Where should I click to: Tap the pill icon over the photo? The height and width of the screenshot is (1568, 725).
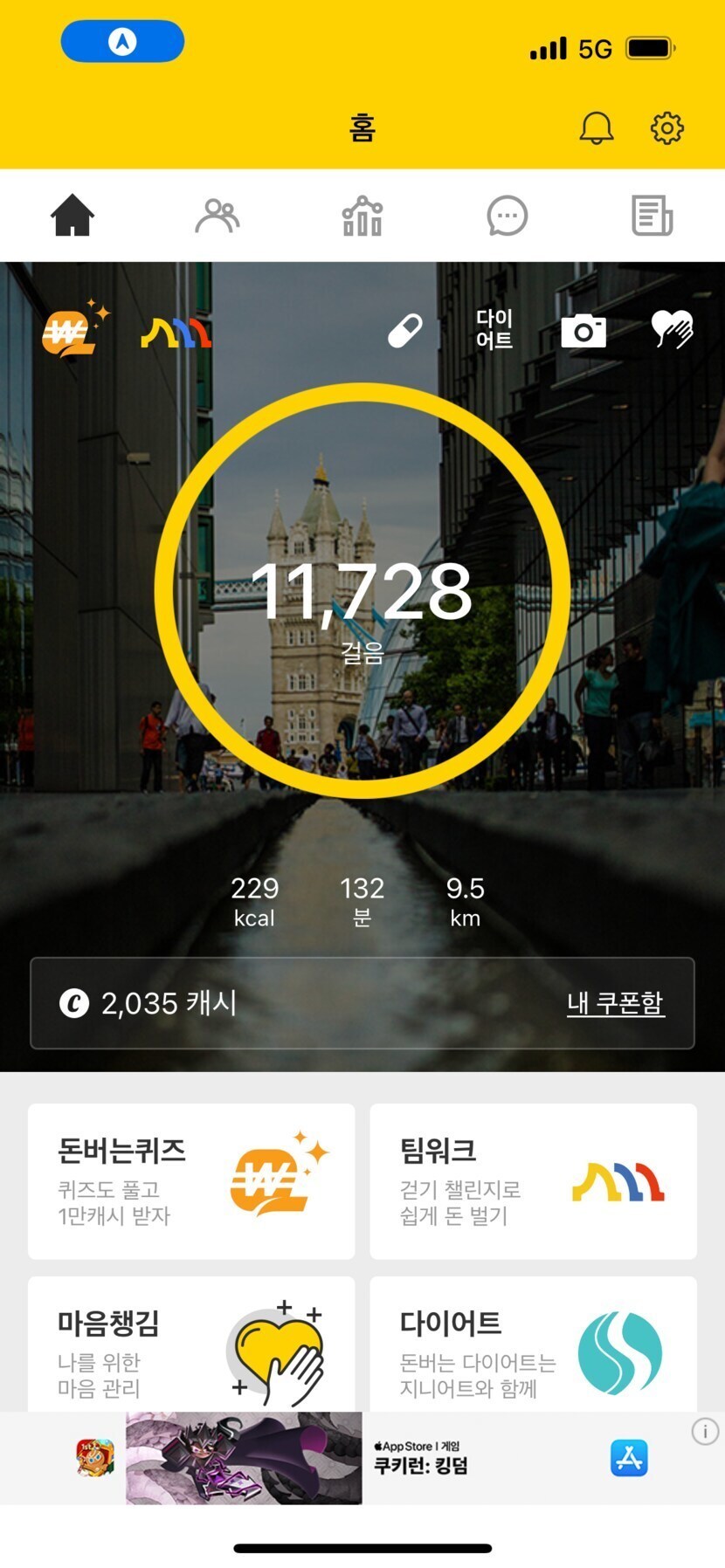pyautogui.click(x=404, y=331)
